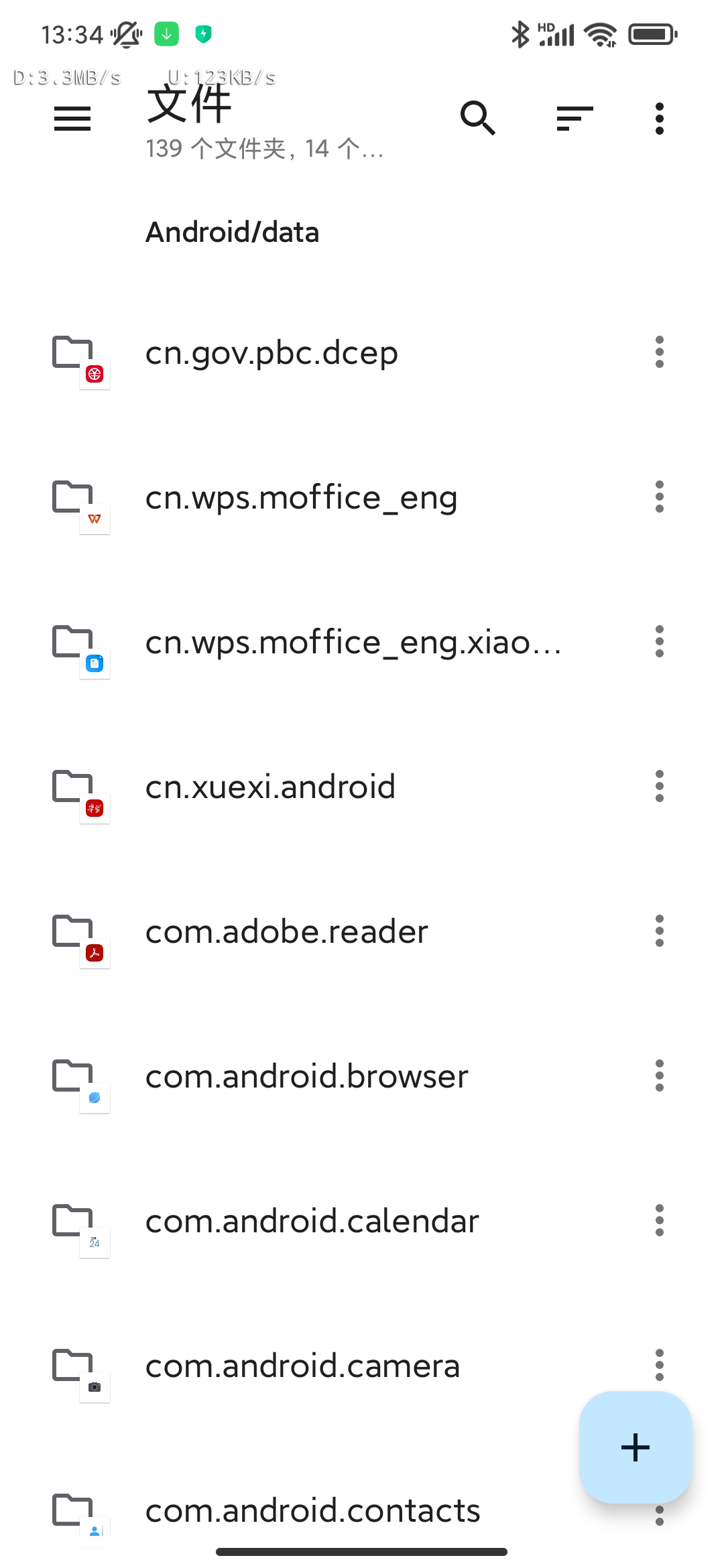The image size is (724, 1568).
Task: Open the cn.gov.pbc.dcep folder
Action: click(271, 353)
